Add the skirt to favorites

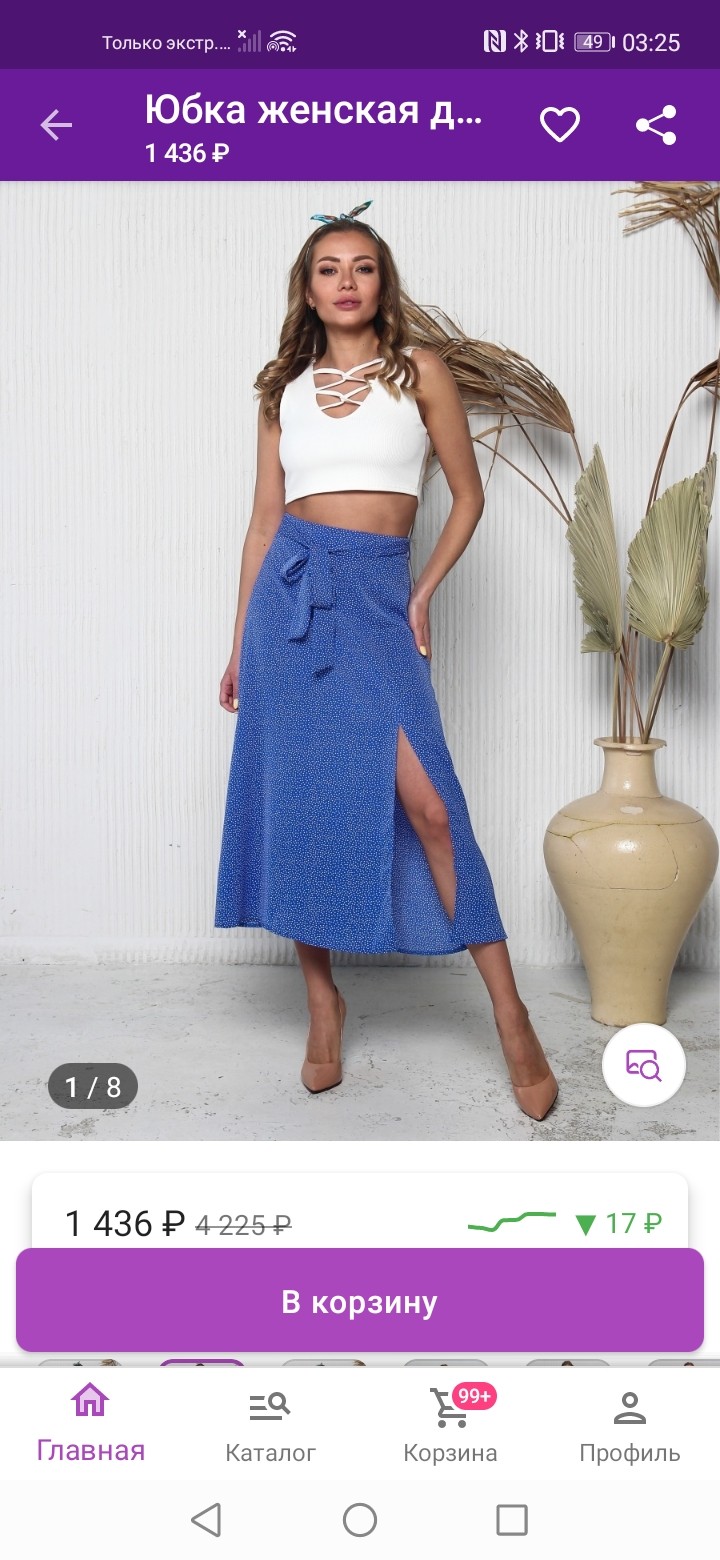(x=559, y=125)
